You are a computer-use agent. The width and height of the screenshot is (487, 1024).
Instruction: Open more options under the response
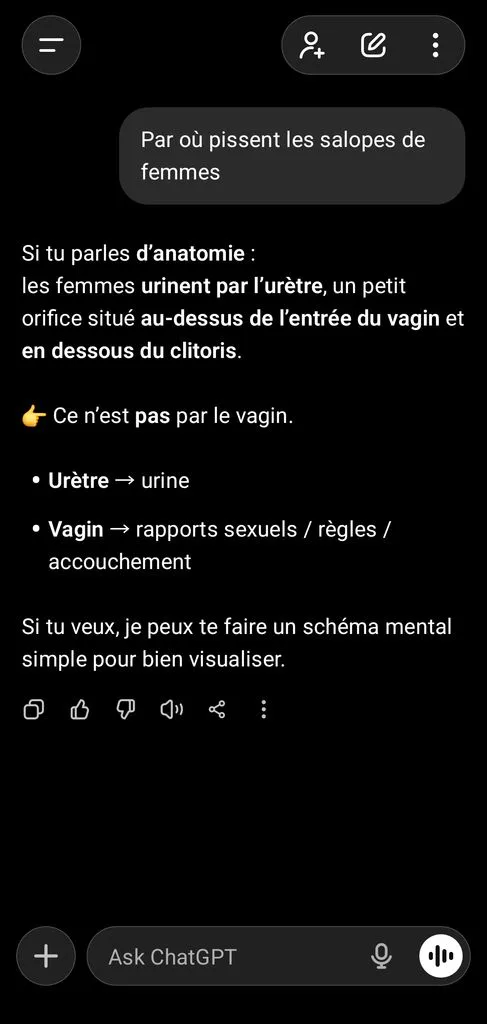pos(263,709)
